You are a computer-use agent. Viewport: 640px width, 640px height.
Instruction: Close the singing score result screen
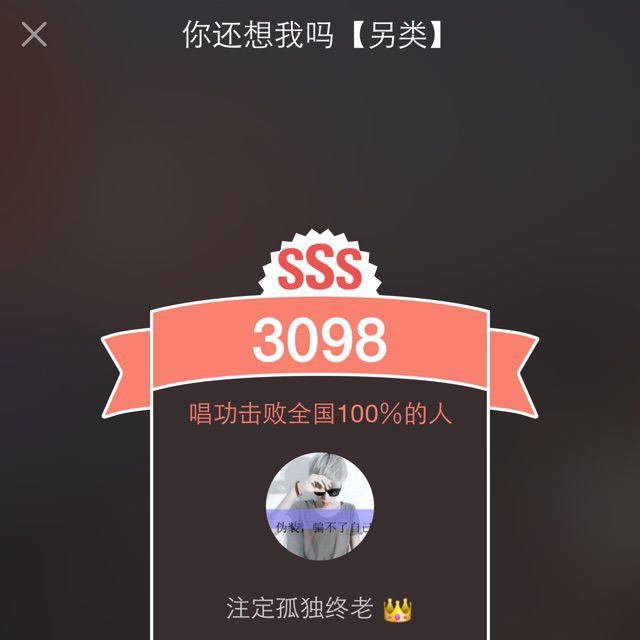(x=34, y=35)
